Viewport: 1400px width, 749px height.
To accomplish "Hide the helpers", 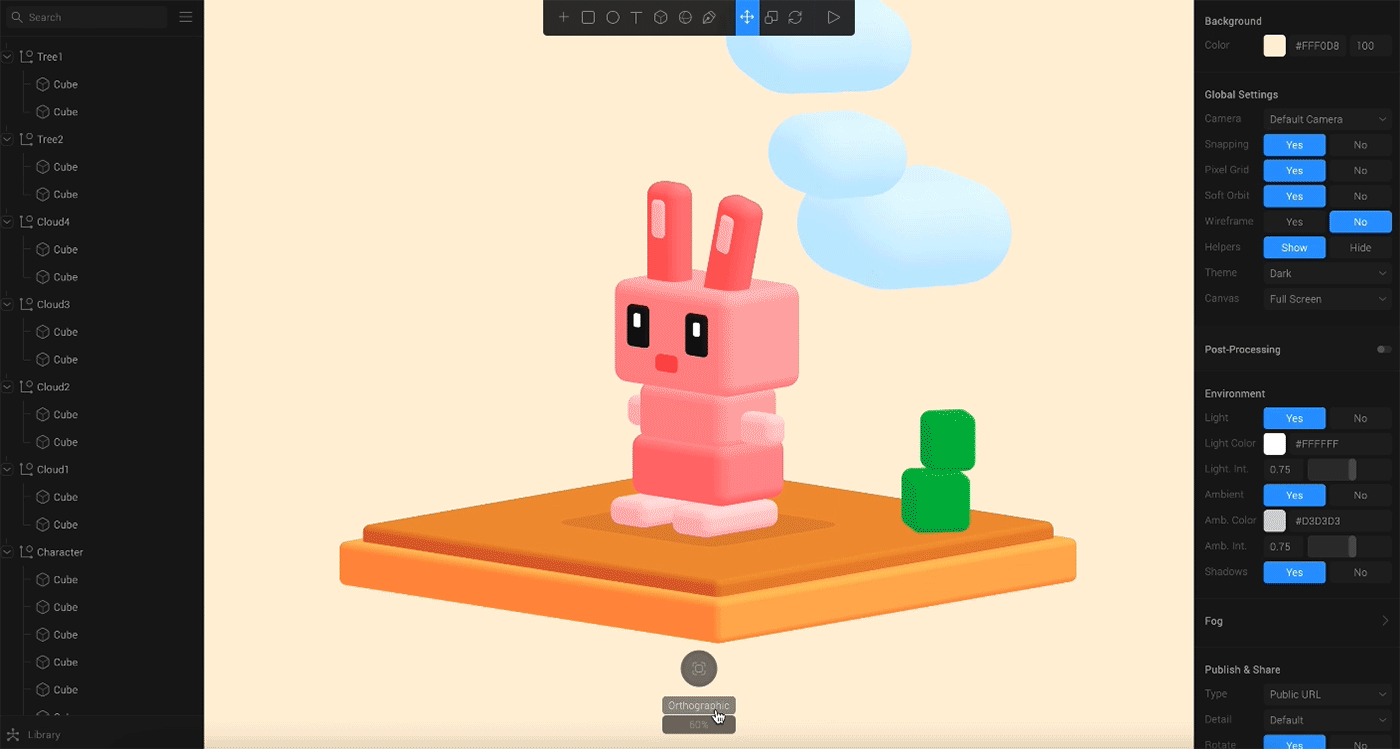I will point(1360,248).
